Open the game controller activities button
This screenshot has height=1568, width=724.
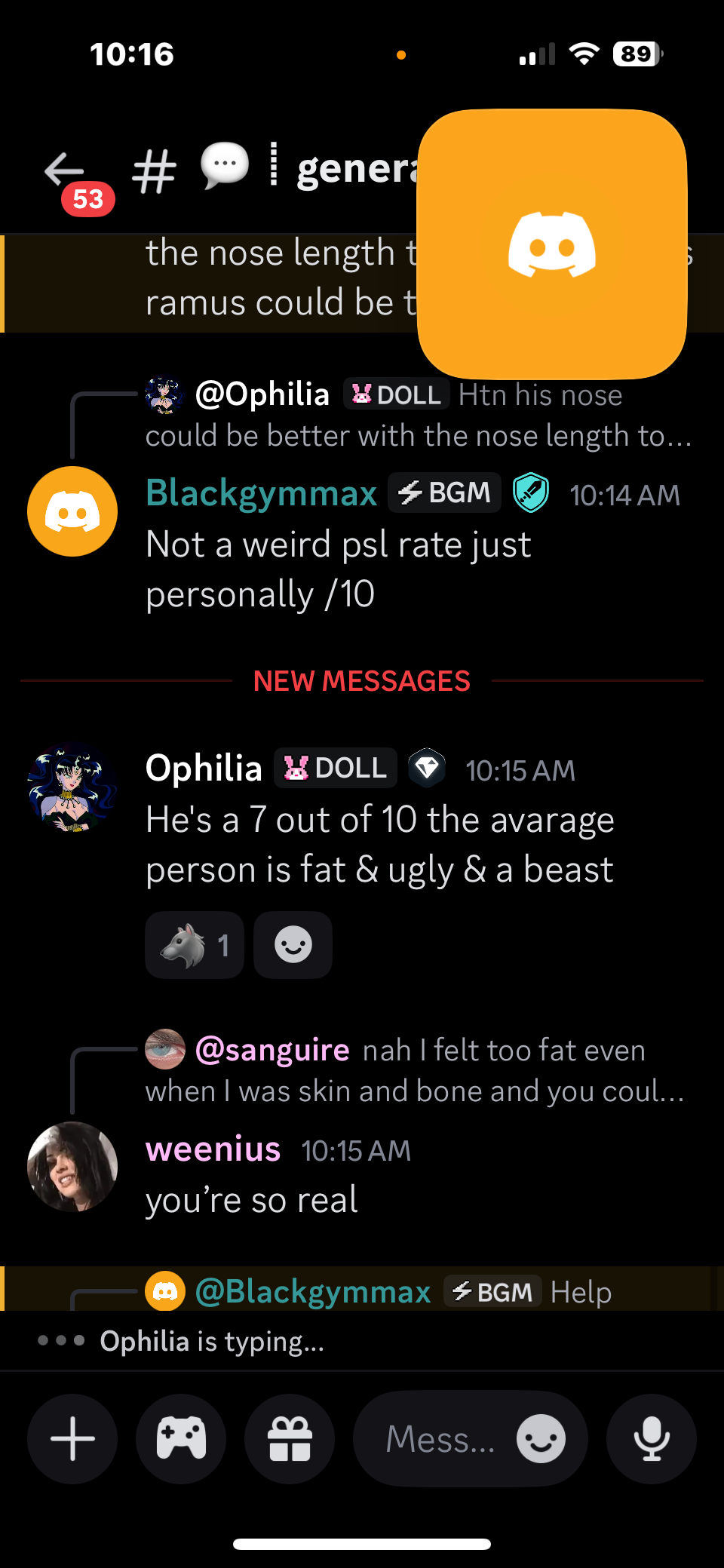click(181, 1439)
